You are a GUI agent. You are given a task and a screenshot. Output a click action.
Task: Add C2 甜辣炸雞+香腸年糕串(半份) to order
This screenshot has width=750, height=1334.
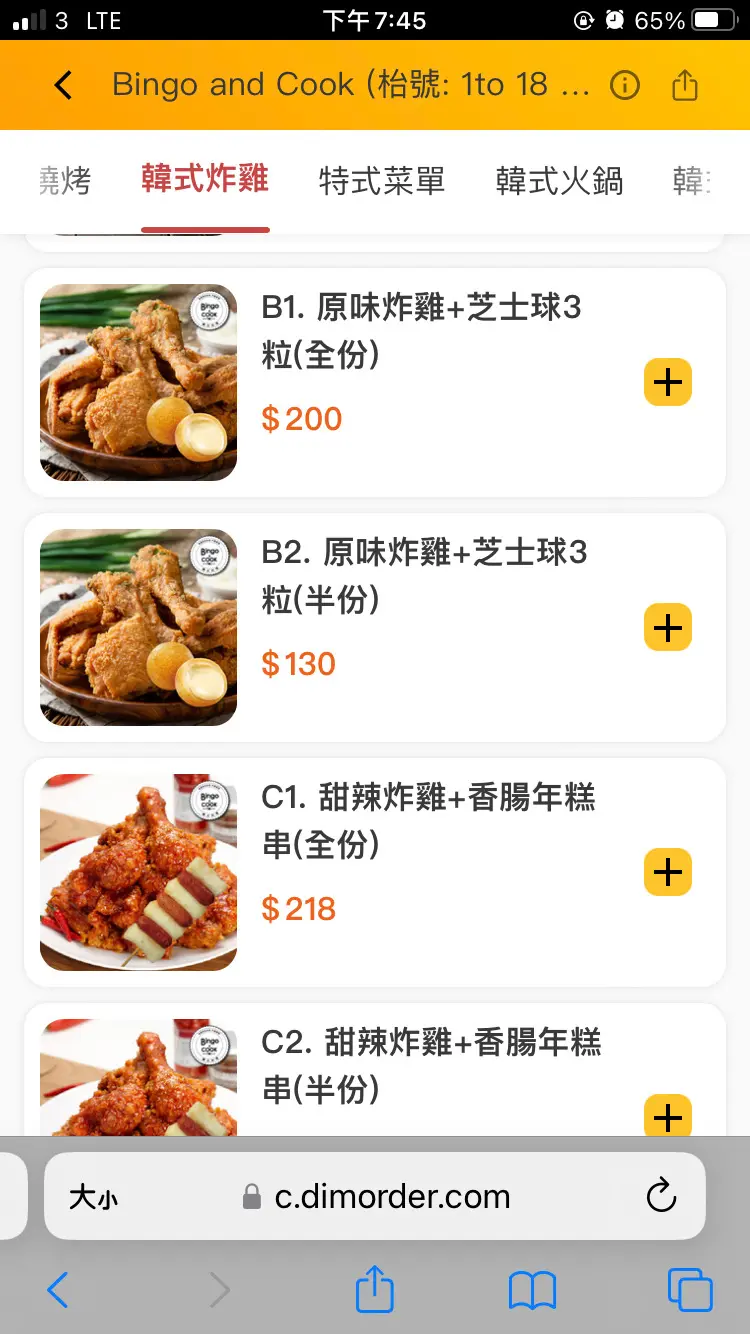(x=668, y=1115)
